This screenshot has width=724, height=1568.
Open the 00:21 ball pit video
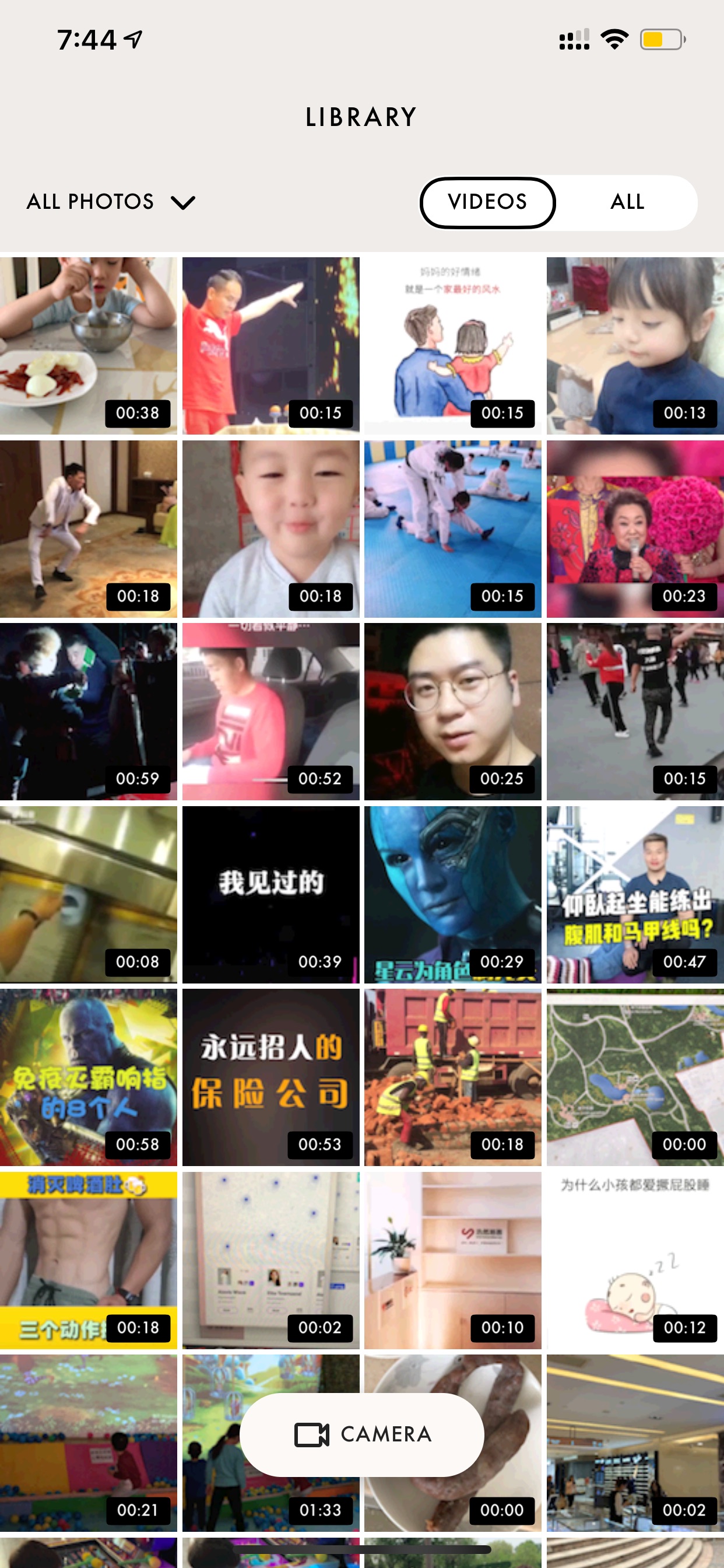88,1443
